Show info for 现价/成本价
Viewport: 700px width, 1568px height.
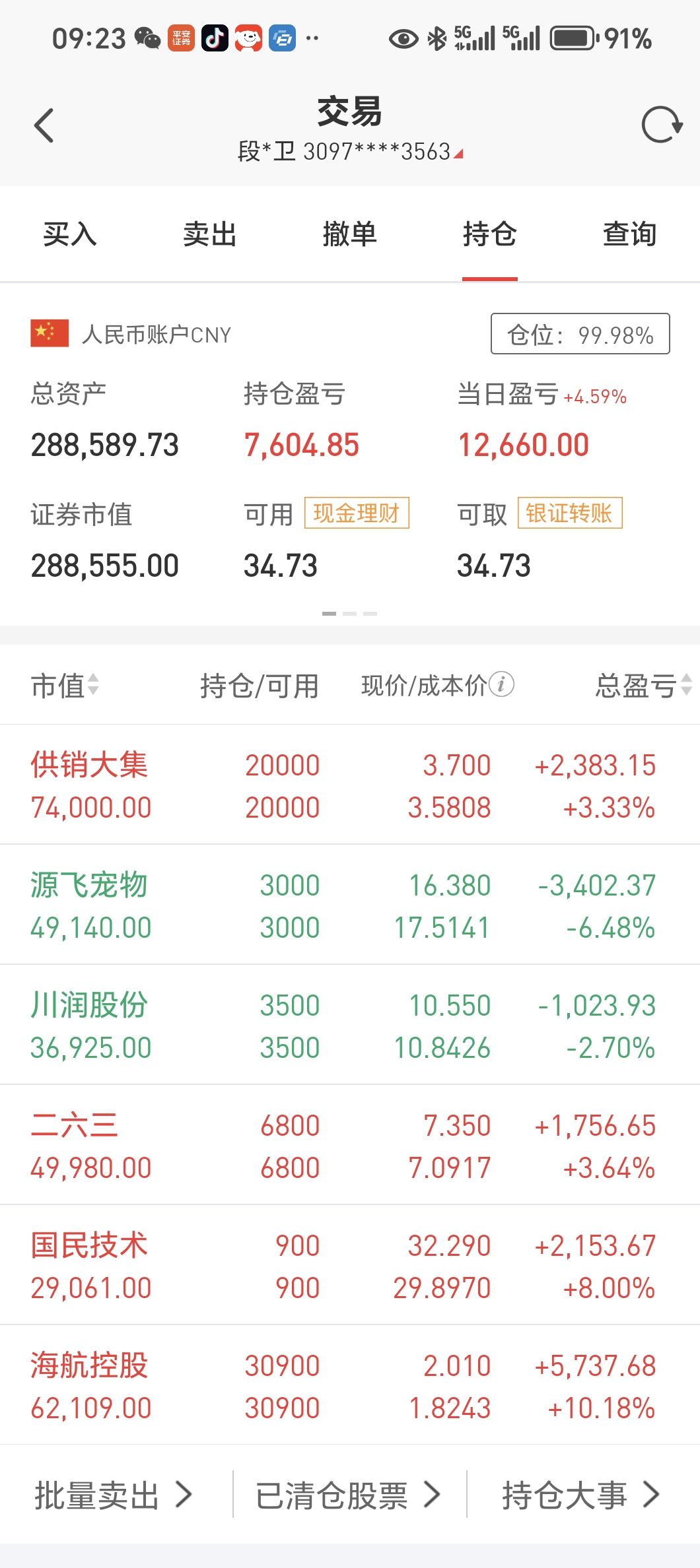502,684
